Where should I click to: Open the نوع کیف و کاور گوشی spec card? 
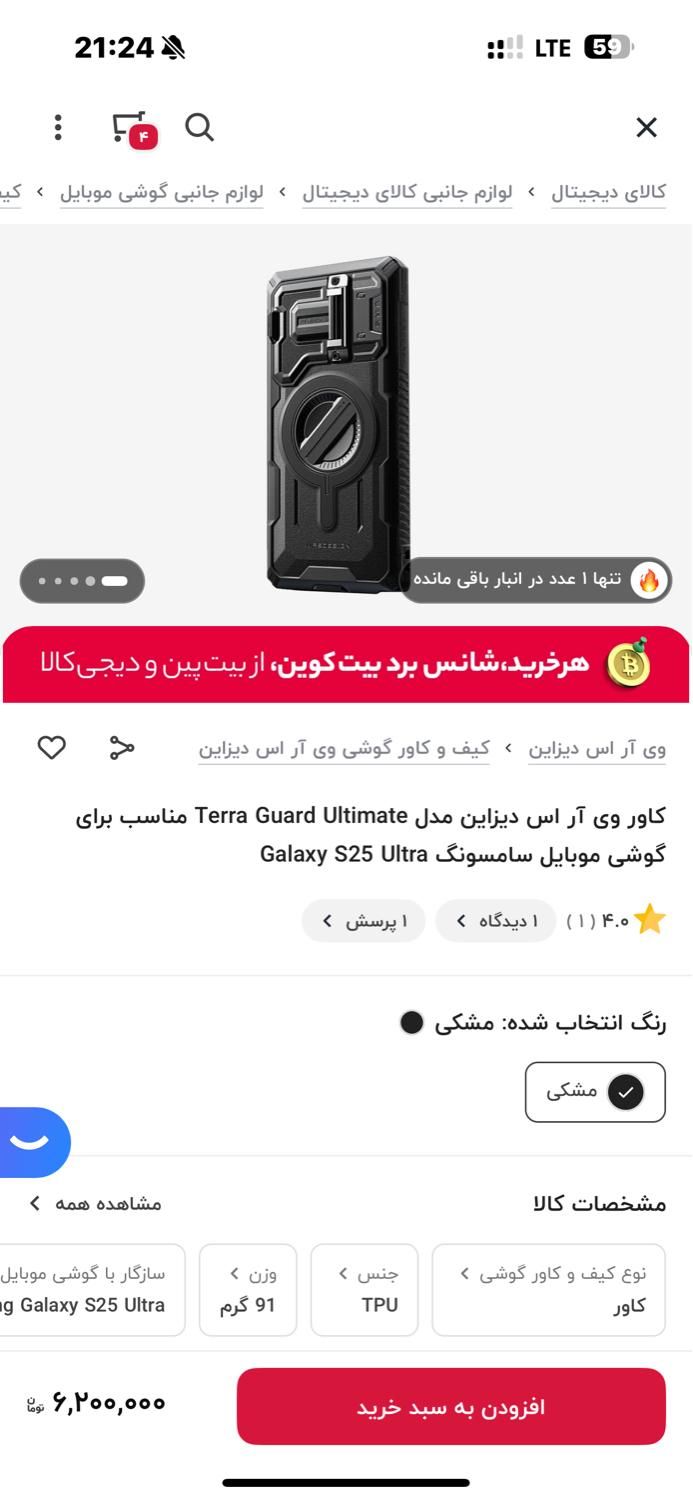point(549,1290)
